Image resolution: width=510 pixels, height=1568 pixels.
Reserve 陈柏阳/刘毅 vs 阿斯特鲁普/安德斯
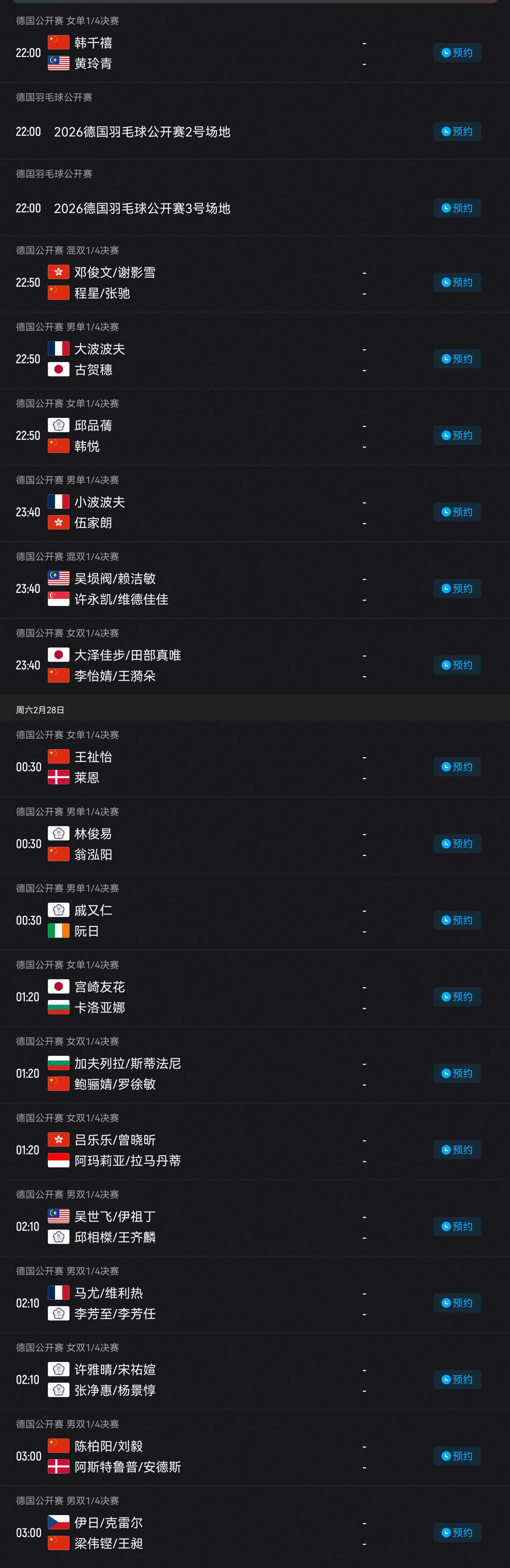(x=457, y=1456)
